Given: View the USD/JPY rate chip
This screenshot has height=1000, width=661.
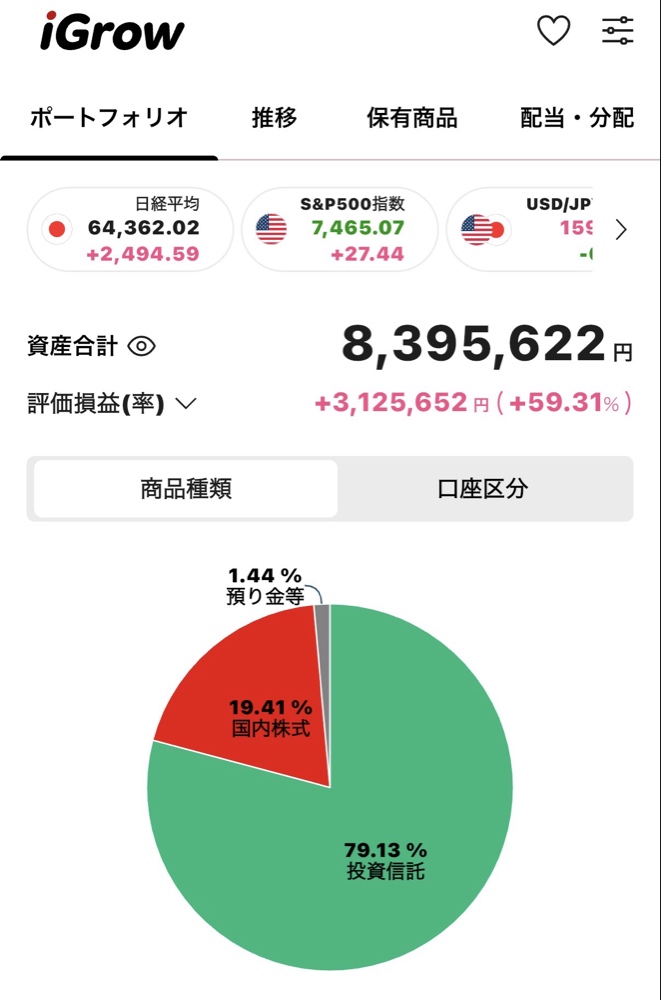Looking at the screenshot, I should click(x=520, y=230).
